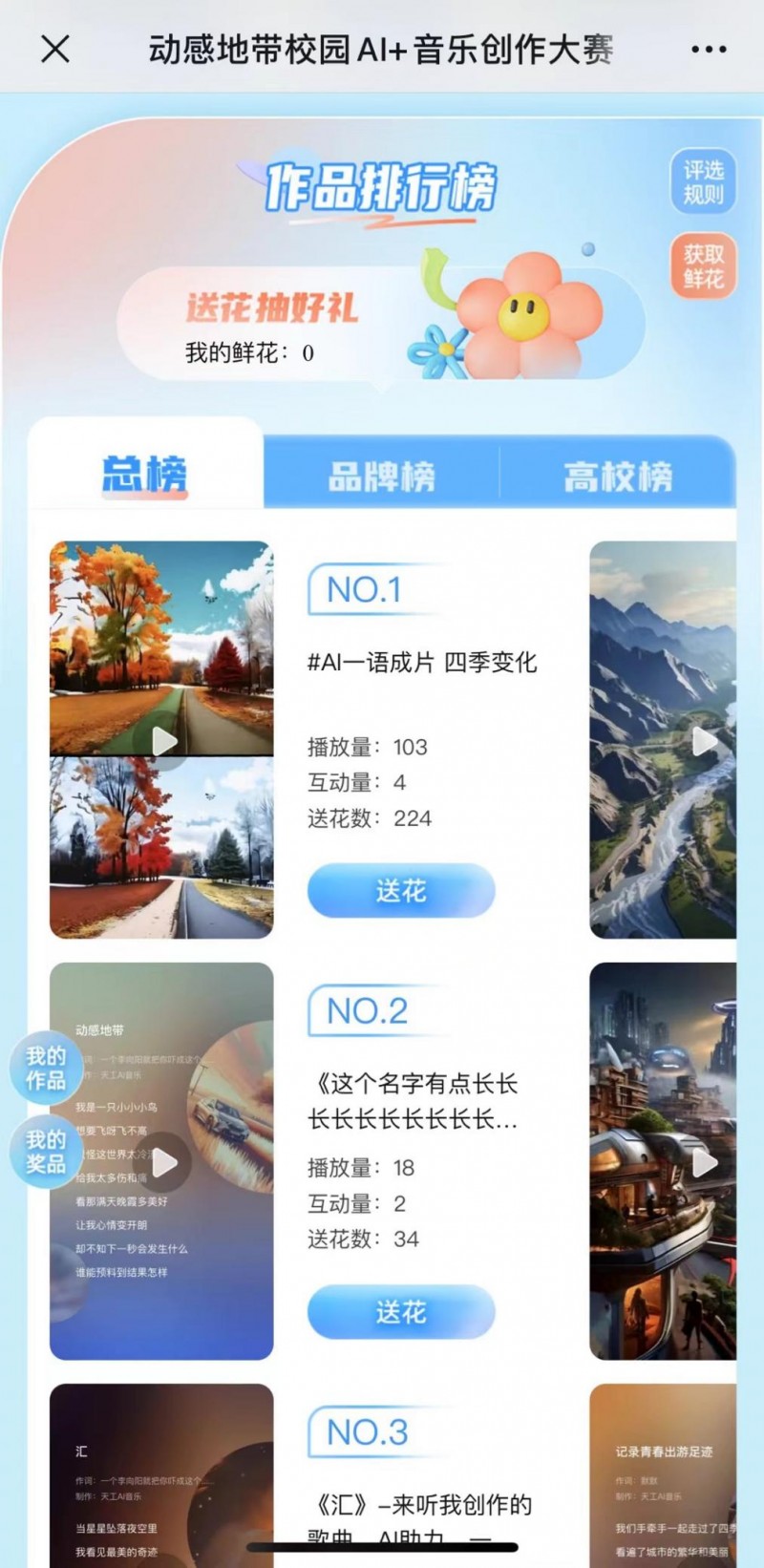Image resolution: width=764 pixels, height=1568 pixels.
Task: Switch to the 品牌榜 tab
Action: click(381, 476)
